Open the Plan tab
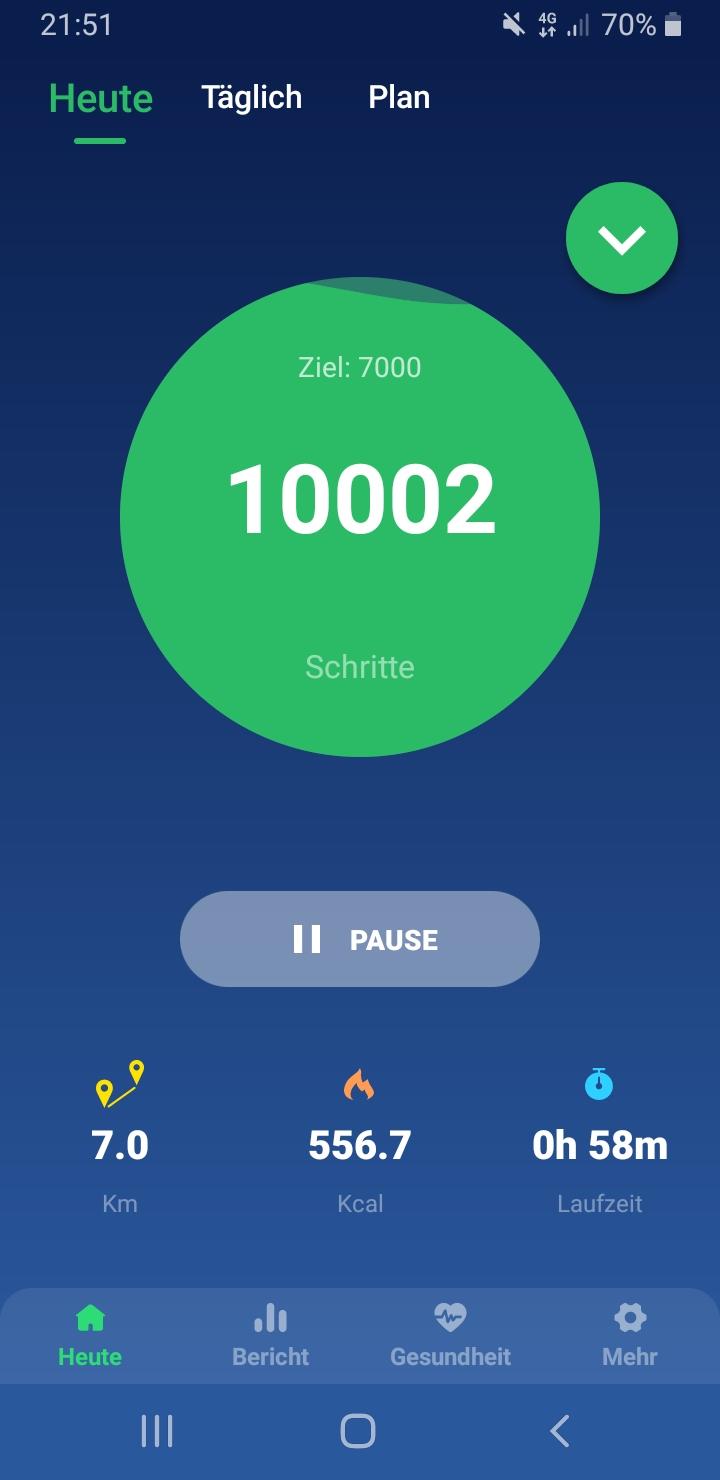This screenshot has height=1480, width=720. (399, 98)
